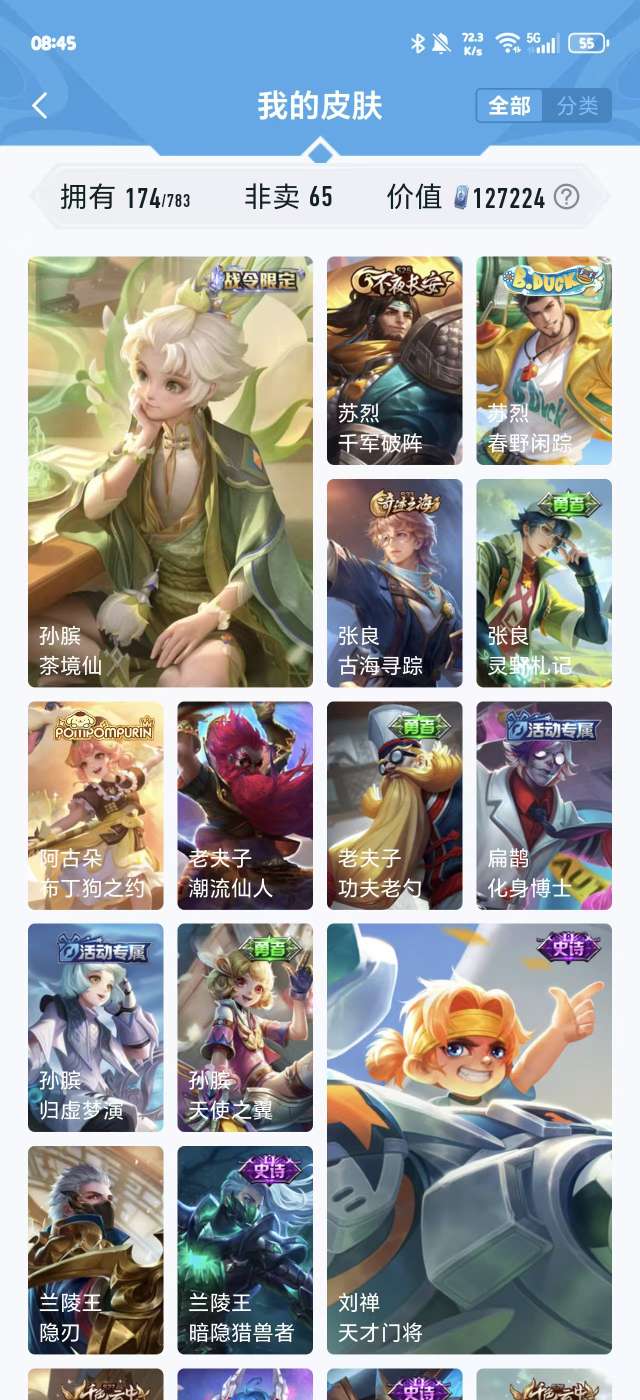This screenshot has width=640, height=1400.
Task: Open 张良 灵野札记 skin card
Action: pos(543,583)
